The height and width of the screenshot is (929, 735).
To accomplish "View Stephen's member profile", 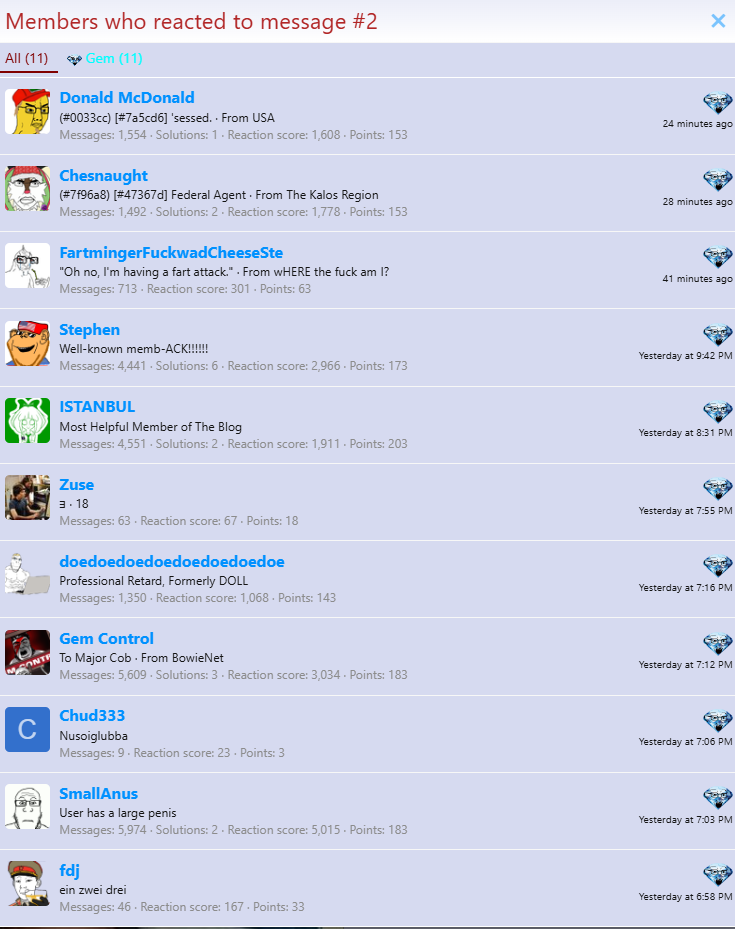I will point(89,330).
